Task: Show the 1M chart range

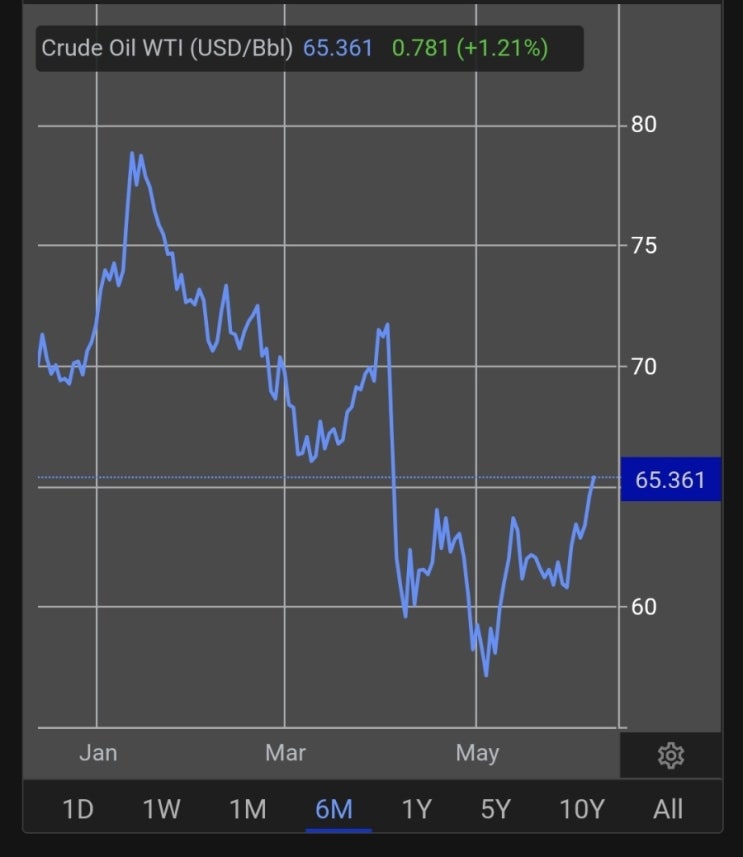Action: (x=247, y=808)
